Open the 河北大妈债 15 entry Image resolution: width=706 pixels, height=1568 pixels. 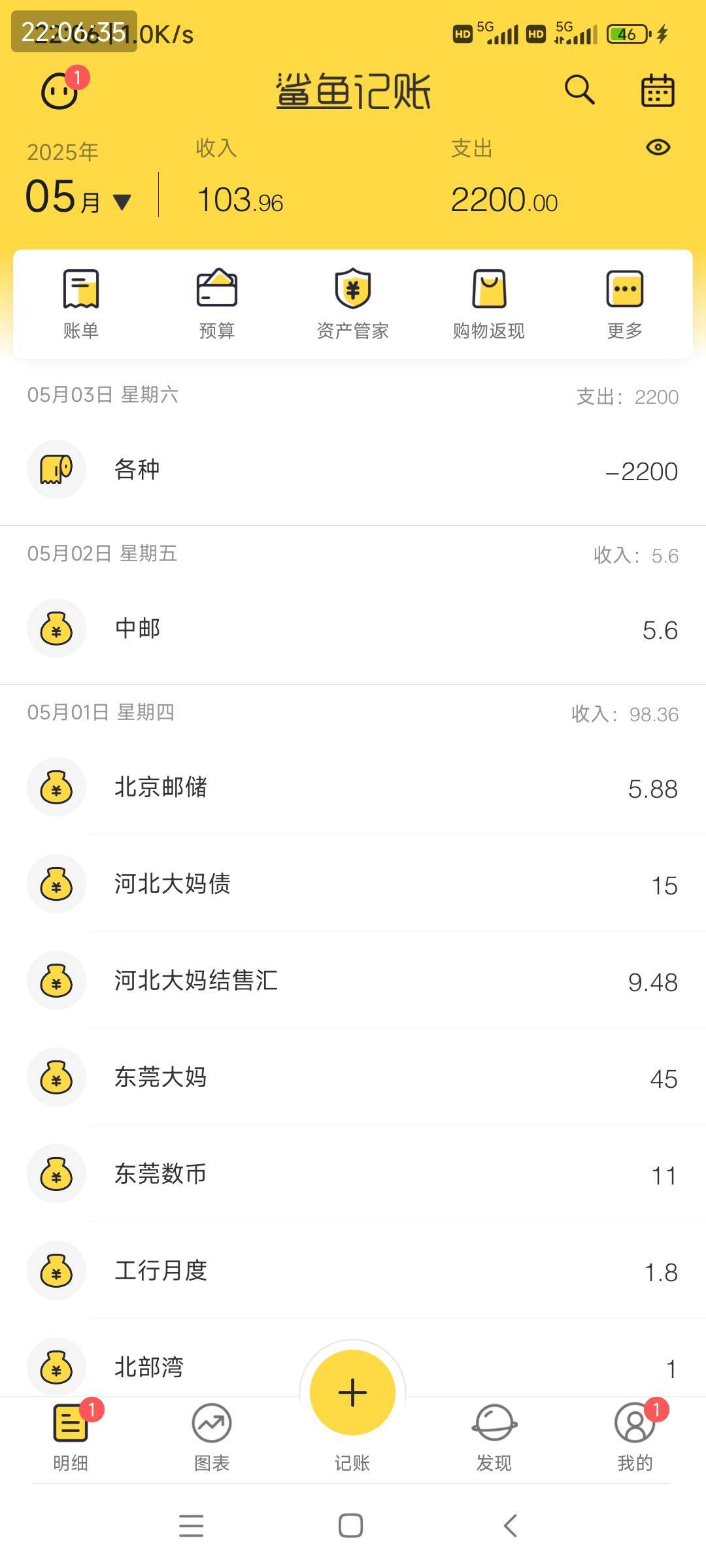click(353, 884)
